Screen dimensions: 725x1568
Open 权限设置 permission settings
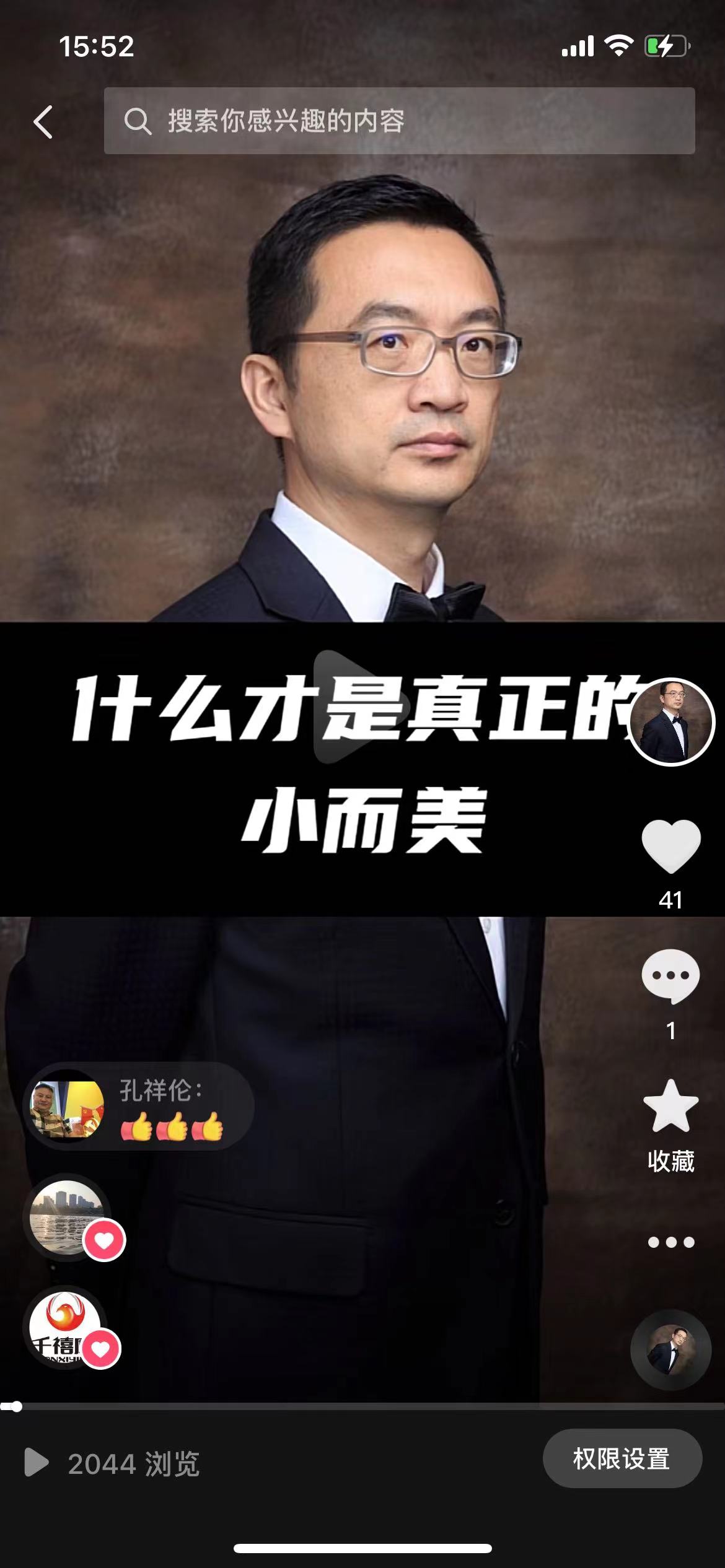pos(622,1459)
